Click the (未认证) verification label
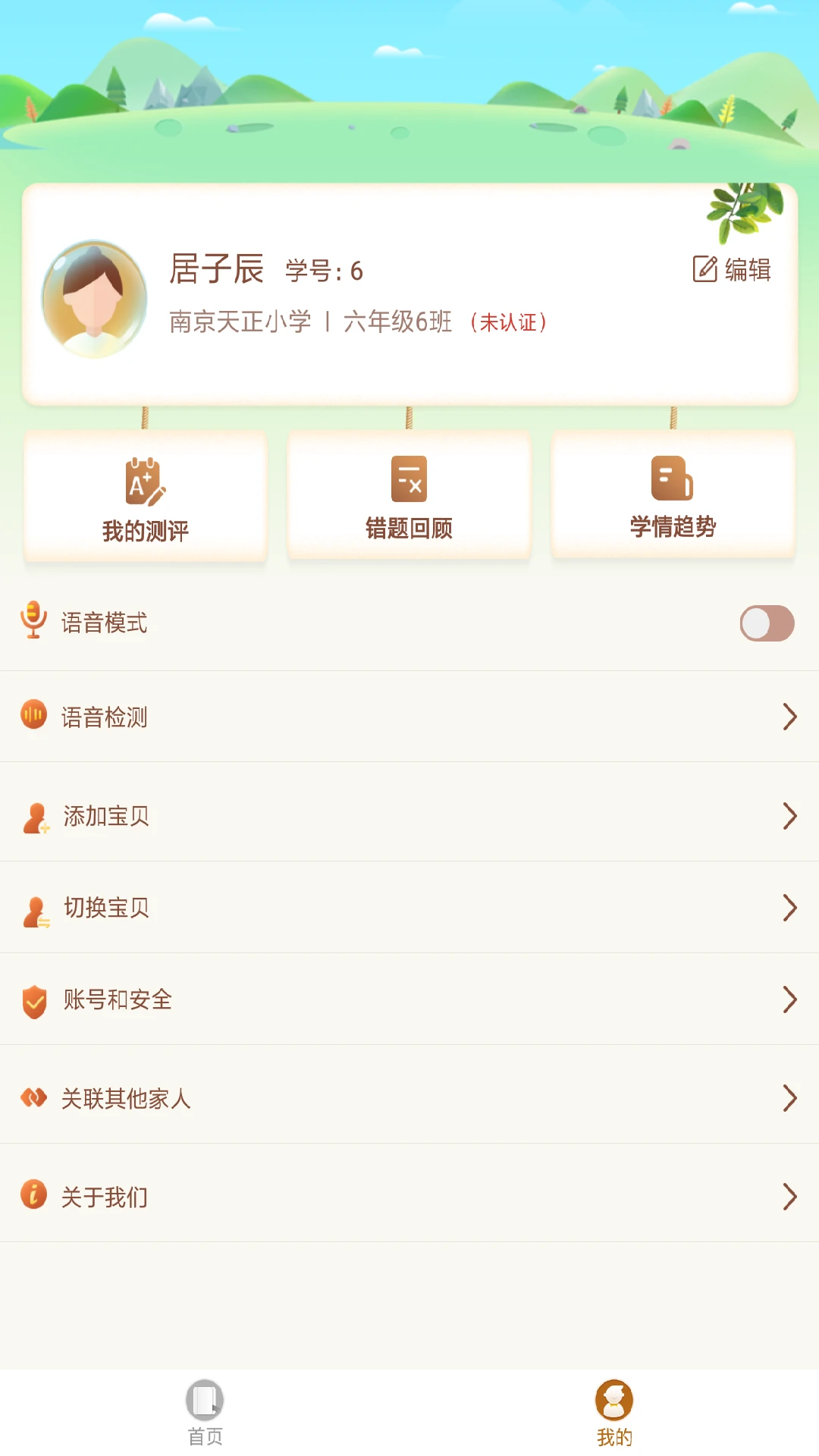Image resolution: width=819 pixels, height=1456 pixels. tap(509, 322)
